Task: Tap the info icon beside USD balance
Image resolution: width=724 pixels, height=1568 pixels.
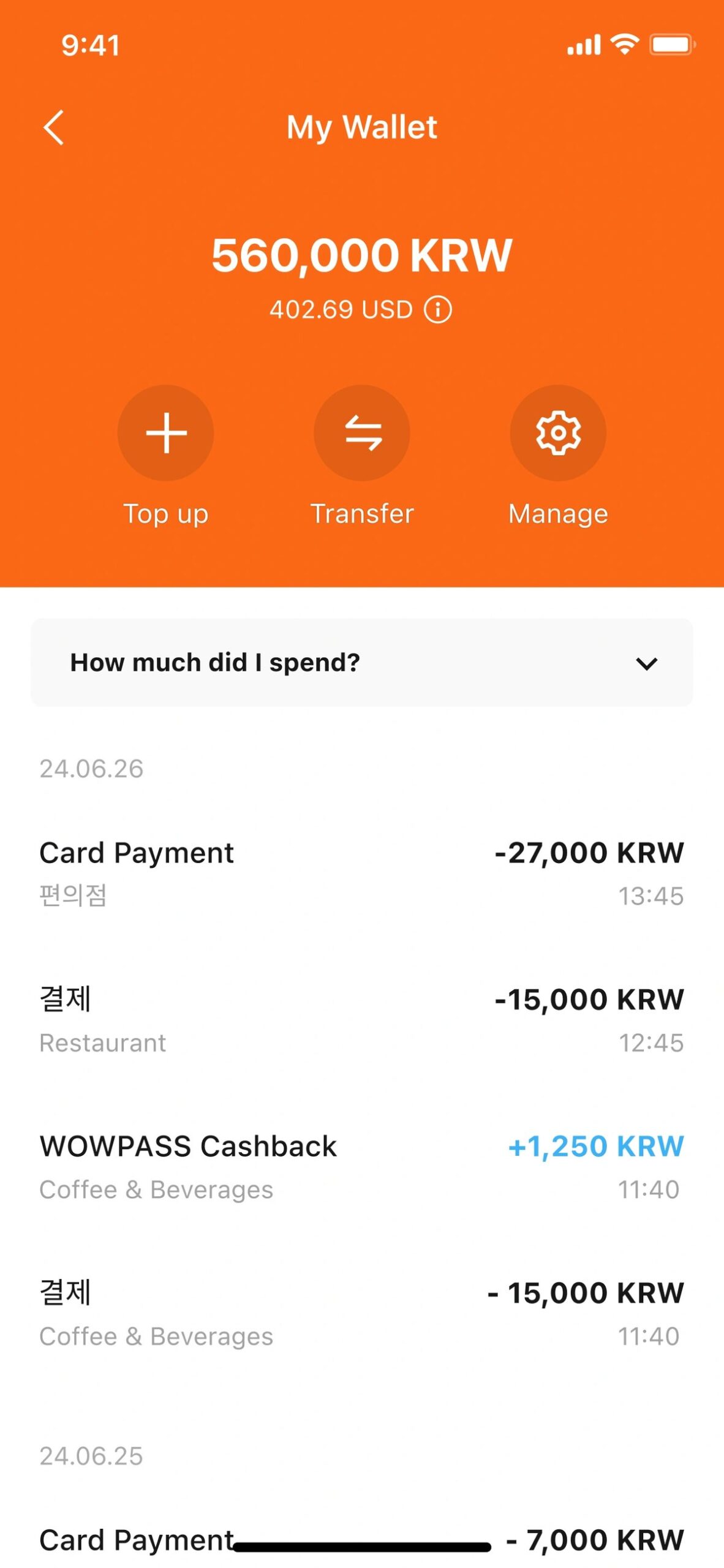Action: (x=438, y=309)
